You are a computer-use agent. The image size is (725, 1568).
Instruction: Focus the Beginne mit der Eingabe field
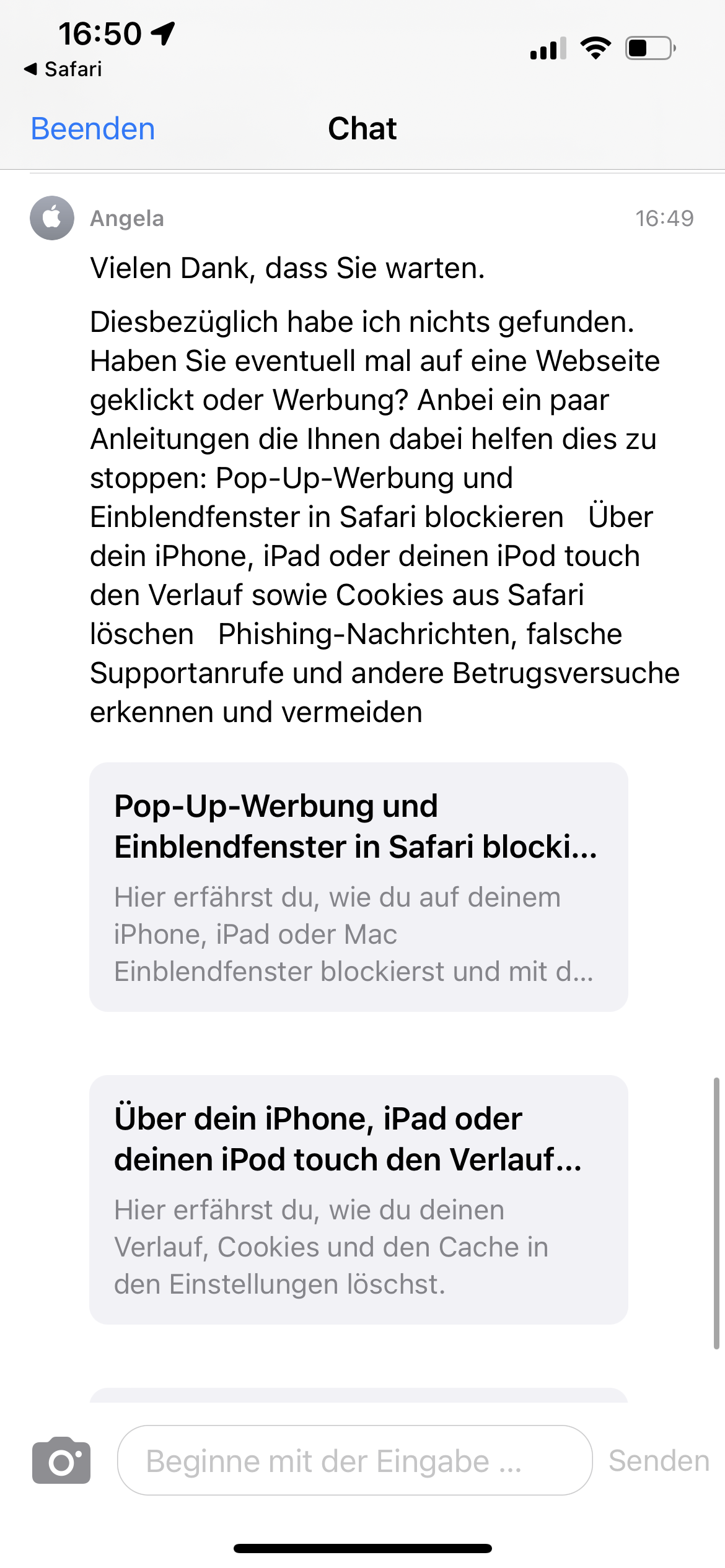354,1460
